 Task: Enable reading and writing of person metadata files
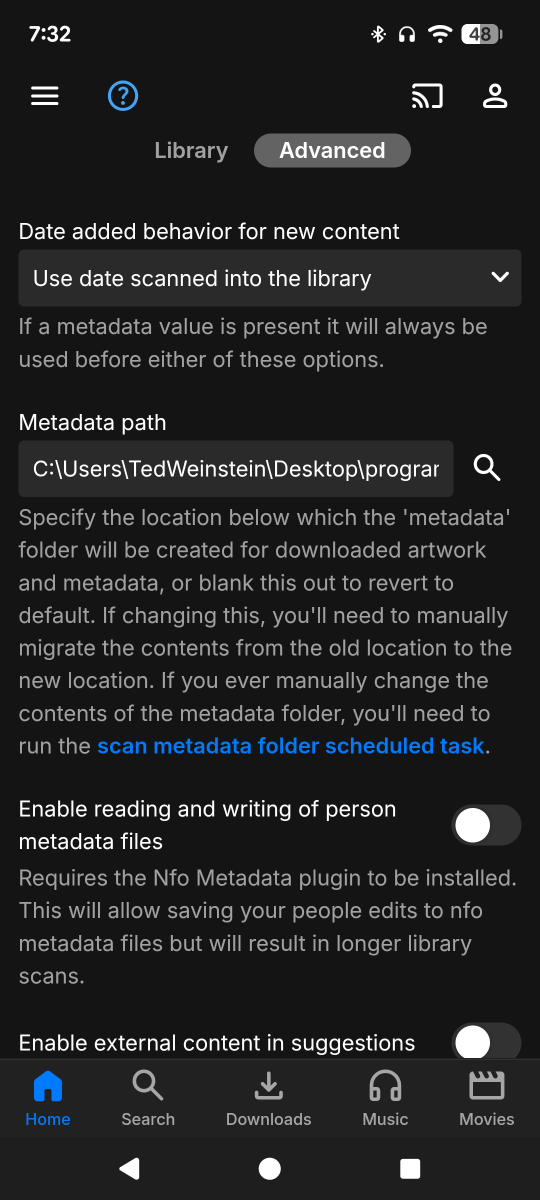(487, 825)
